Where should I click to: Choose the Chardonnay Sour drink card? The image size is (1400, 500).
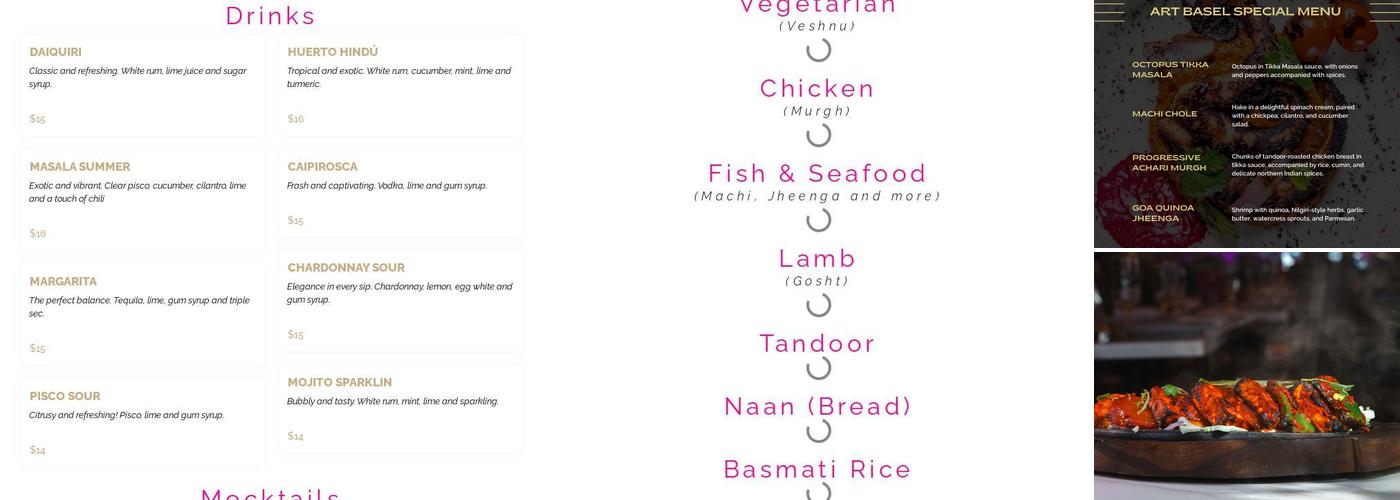click(400, 300)
